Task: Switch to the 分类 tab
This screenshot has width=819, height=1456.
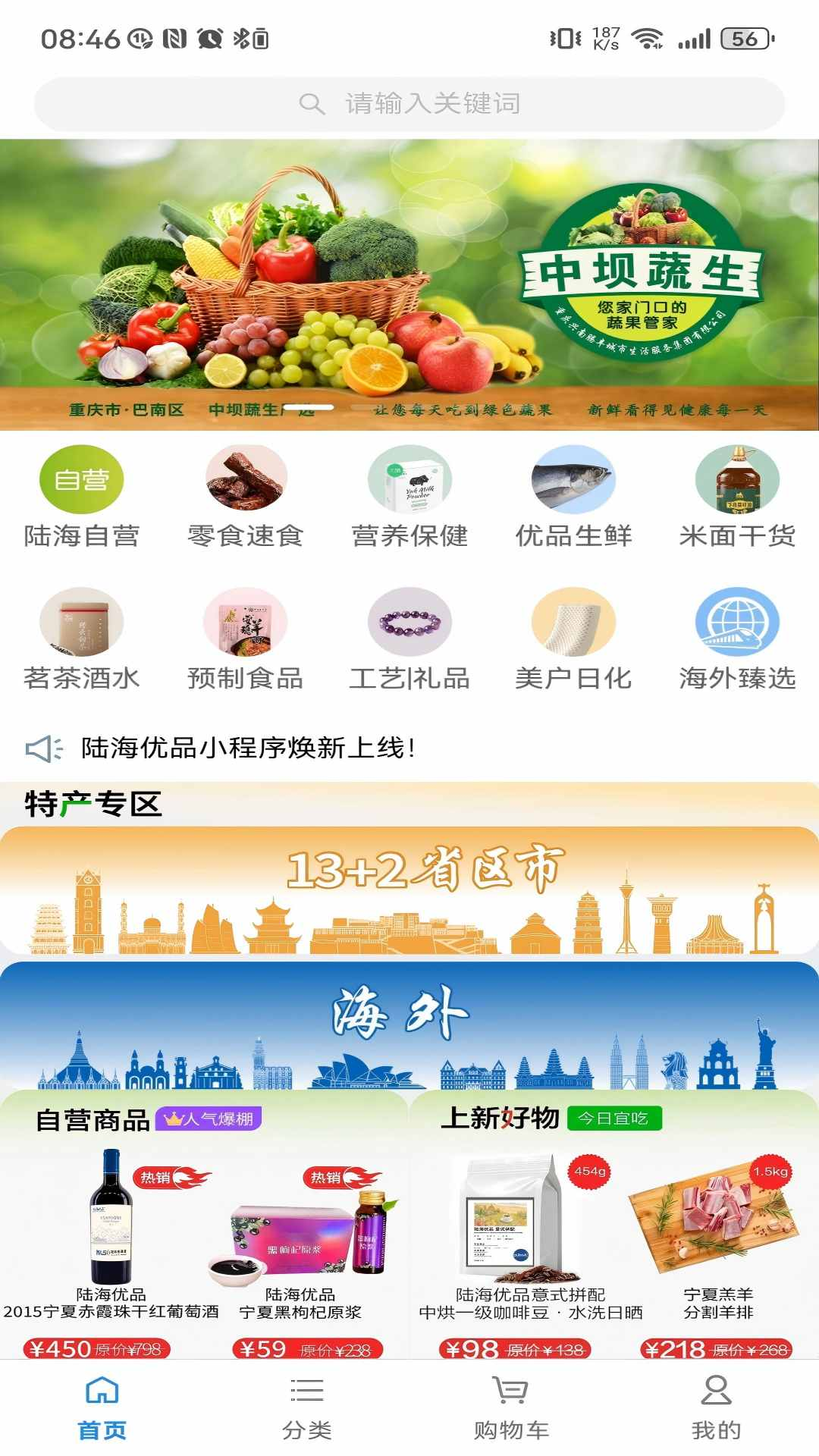Action: coord(307,1408)
